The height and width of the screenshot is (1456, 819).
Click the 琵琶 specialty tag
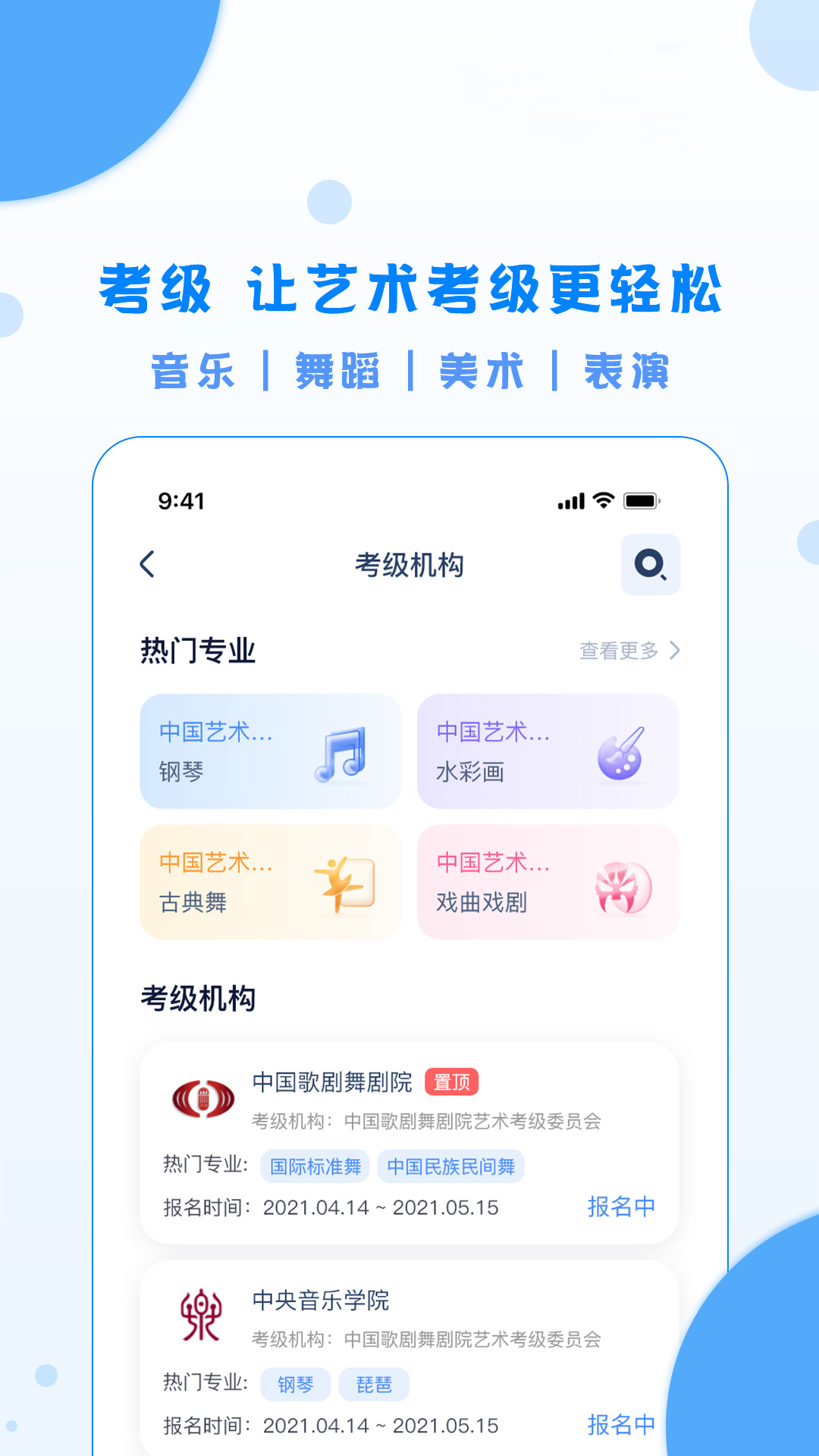(375, 1384)
